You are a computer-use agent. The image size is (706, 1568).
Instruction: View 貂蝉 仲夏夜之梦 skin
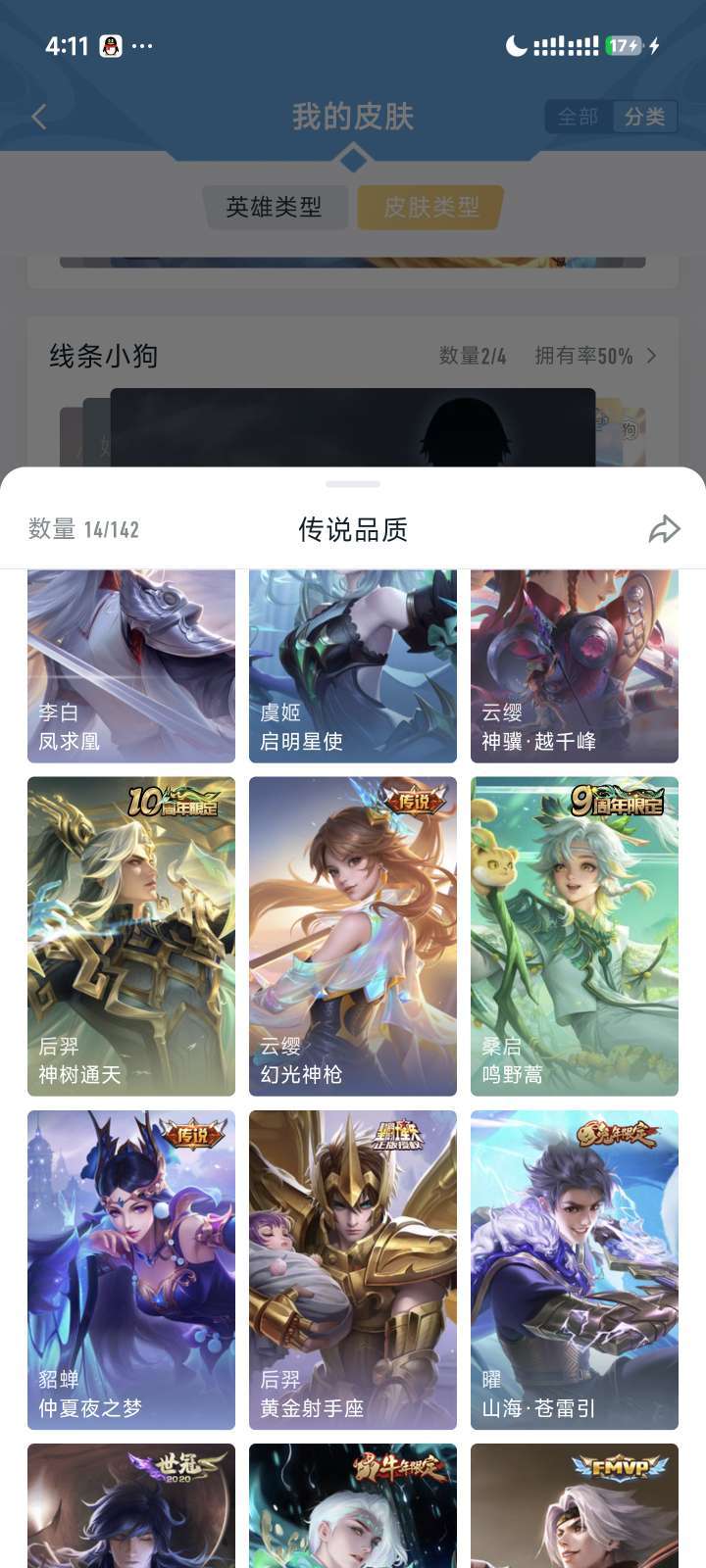click(x=131, y=1269)
